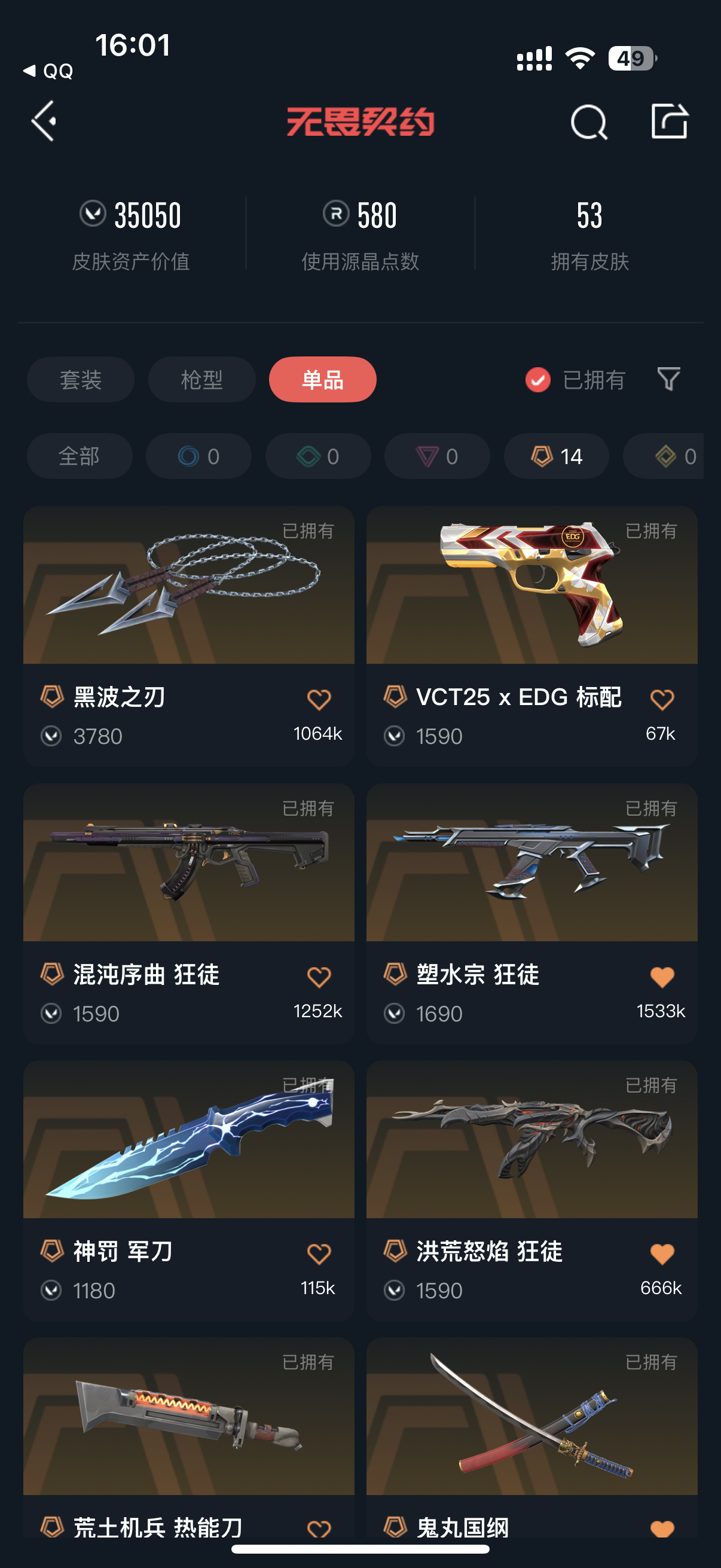Unlike the 洪荒怒焰 狂徒 skin
This screenshot has width=721, height=1568.
tap(662, 1253)
